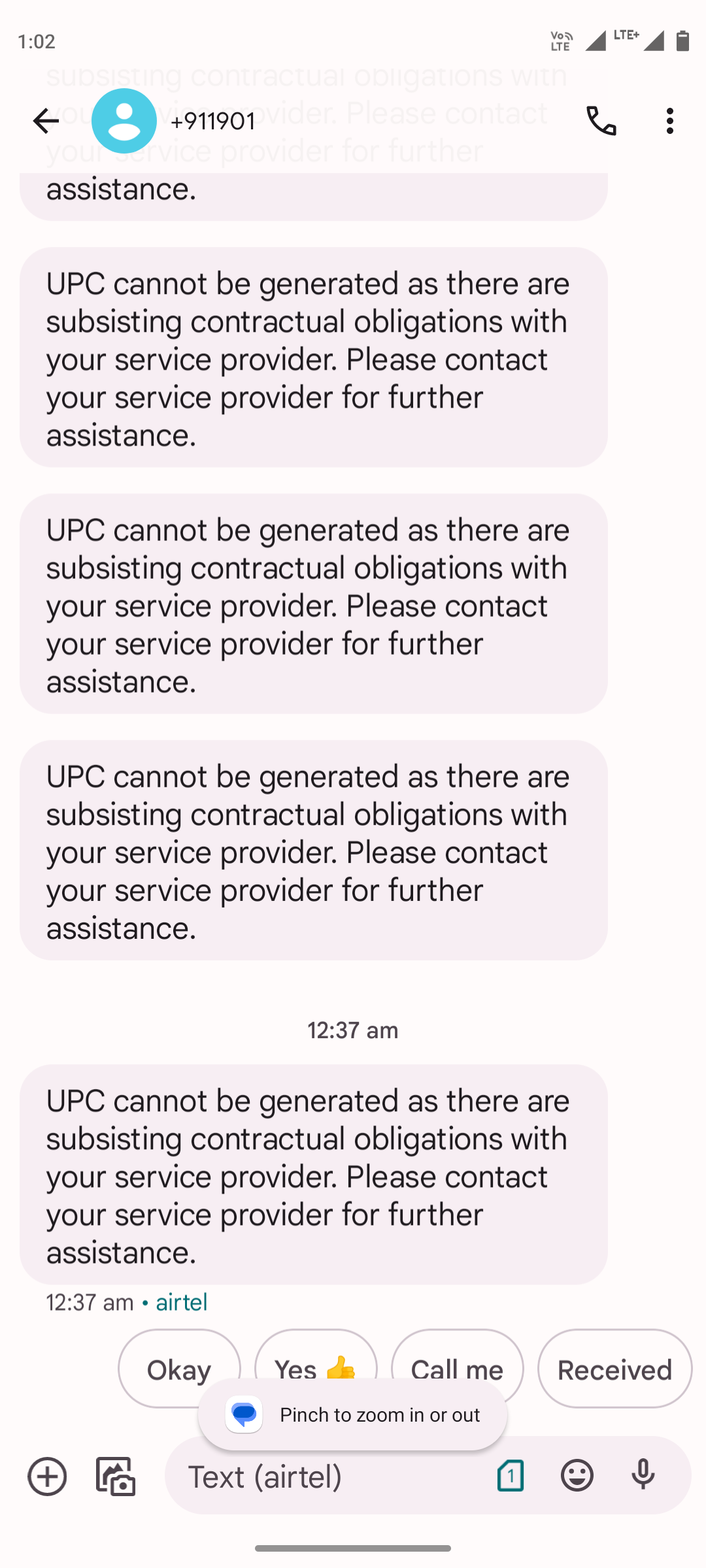Open the plus attachments menu
The height and width of the screenshot is (1568, 706).
47,1476
